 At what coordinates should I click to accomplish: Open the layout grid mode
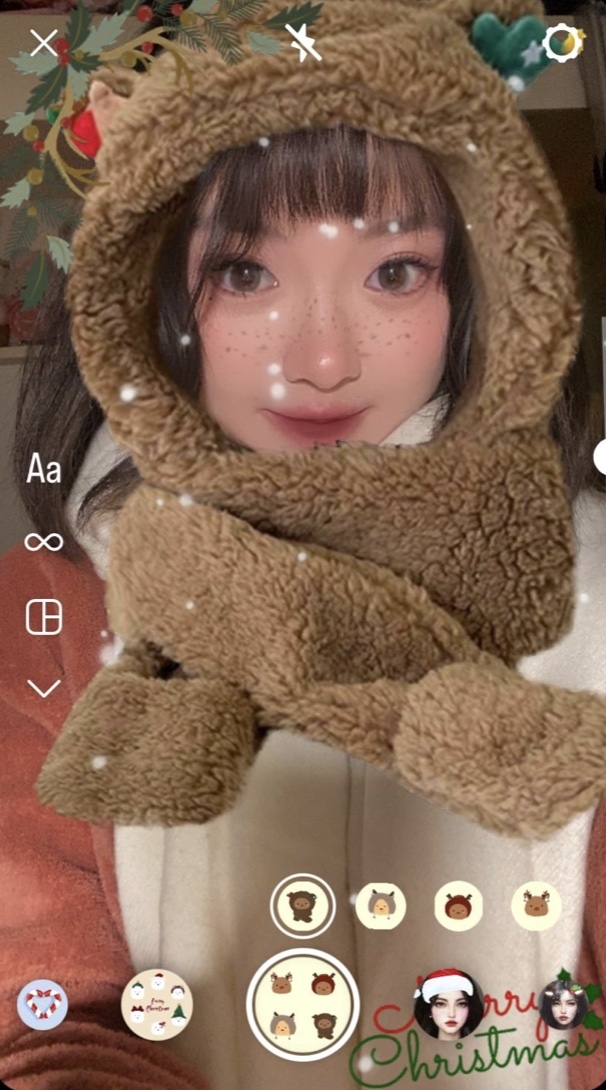(44, 617)
